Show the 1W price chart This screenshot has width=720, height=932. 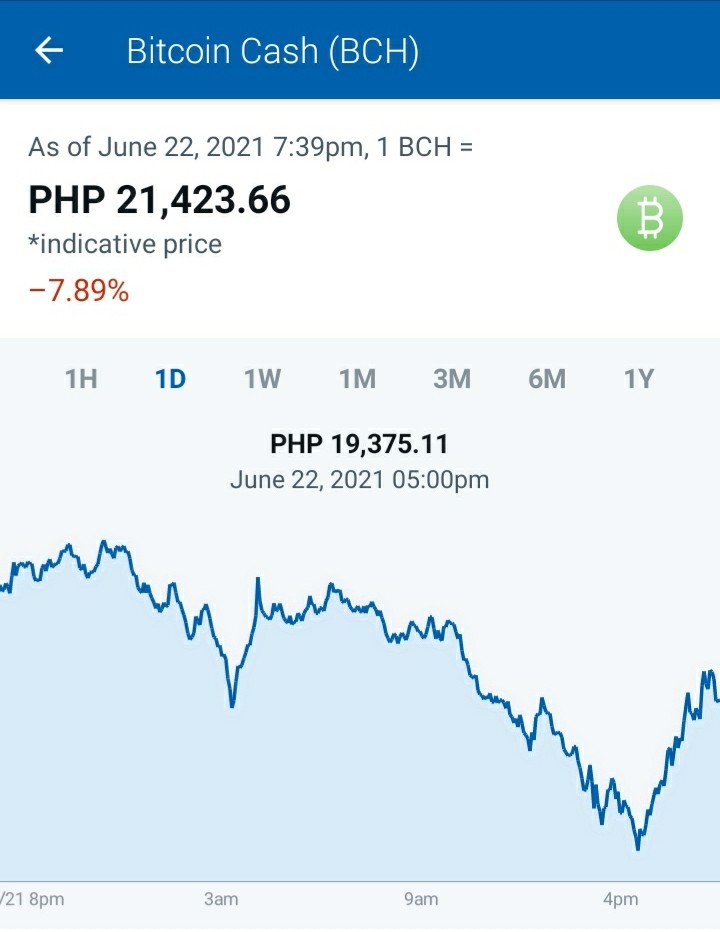(263, 379)
